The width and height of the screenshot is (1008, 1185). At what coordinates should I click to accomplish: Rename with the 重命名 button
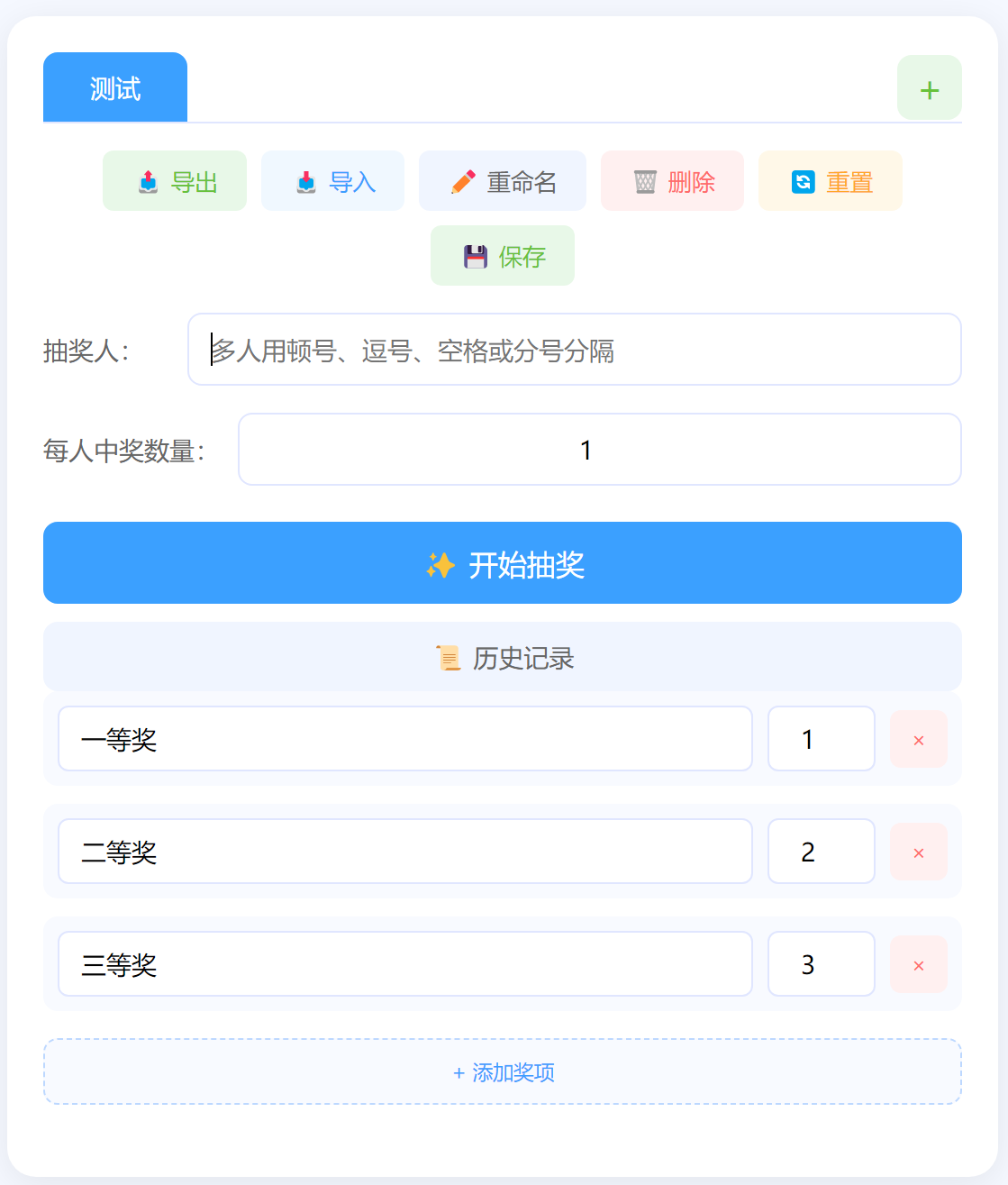[x=502, y=181]
